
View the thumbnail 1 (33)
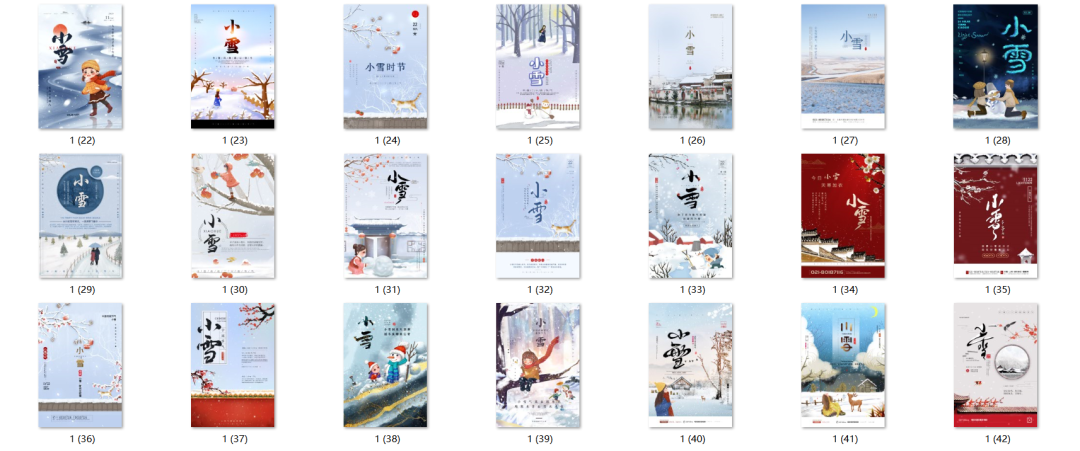[691, 216]
